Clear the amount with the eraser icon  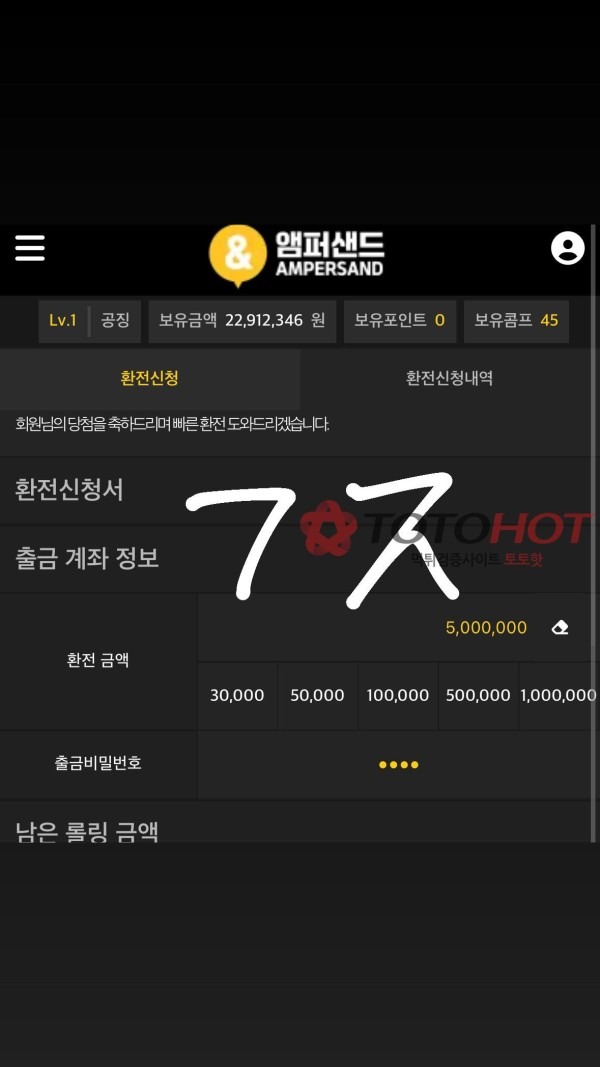[560, 628]
